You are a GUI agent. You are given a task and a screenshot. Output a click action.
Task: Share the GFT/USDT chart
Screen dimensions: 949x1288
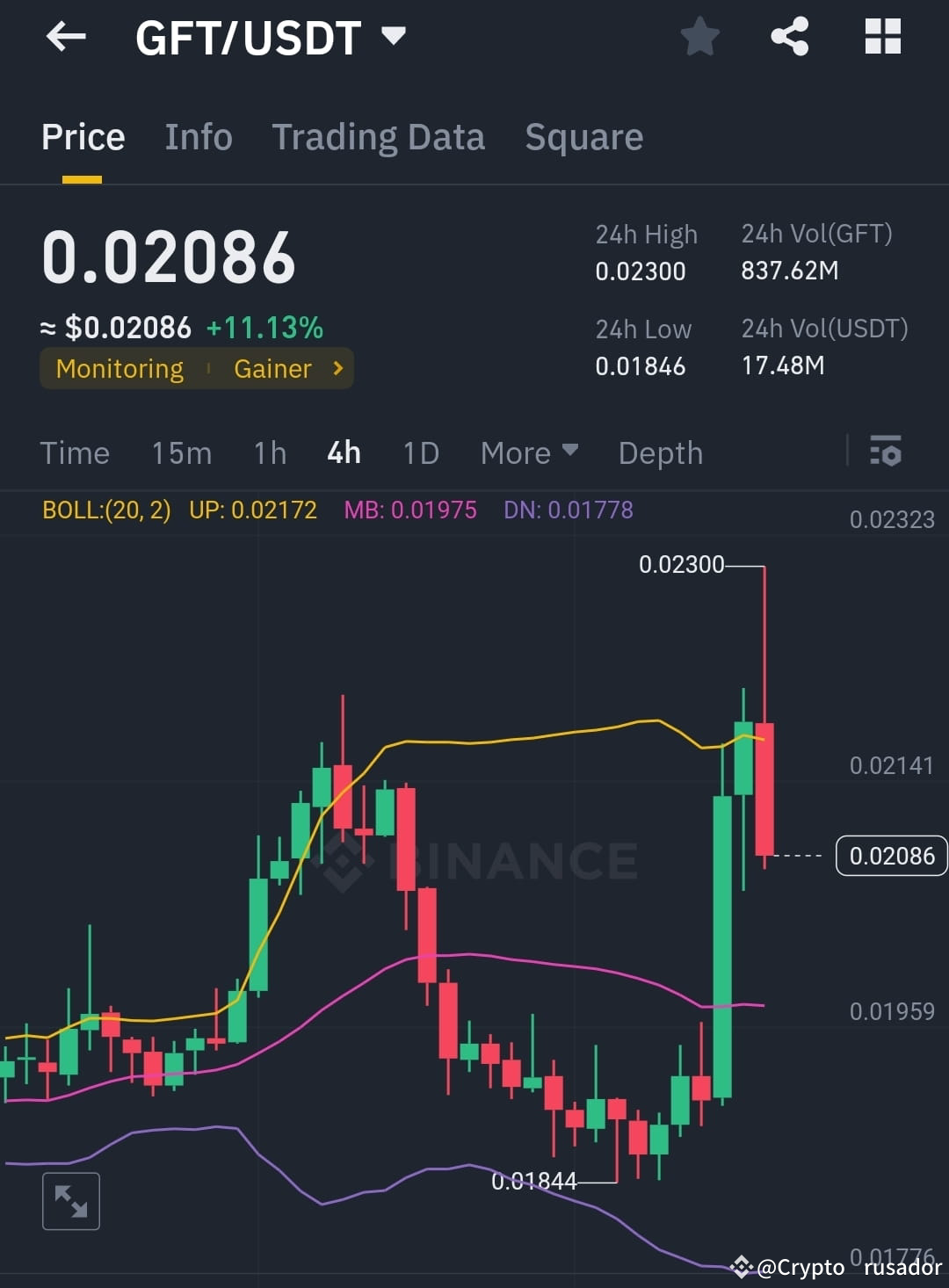pos(789,36)
